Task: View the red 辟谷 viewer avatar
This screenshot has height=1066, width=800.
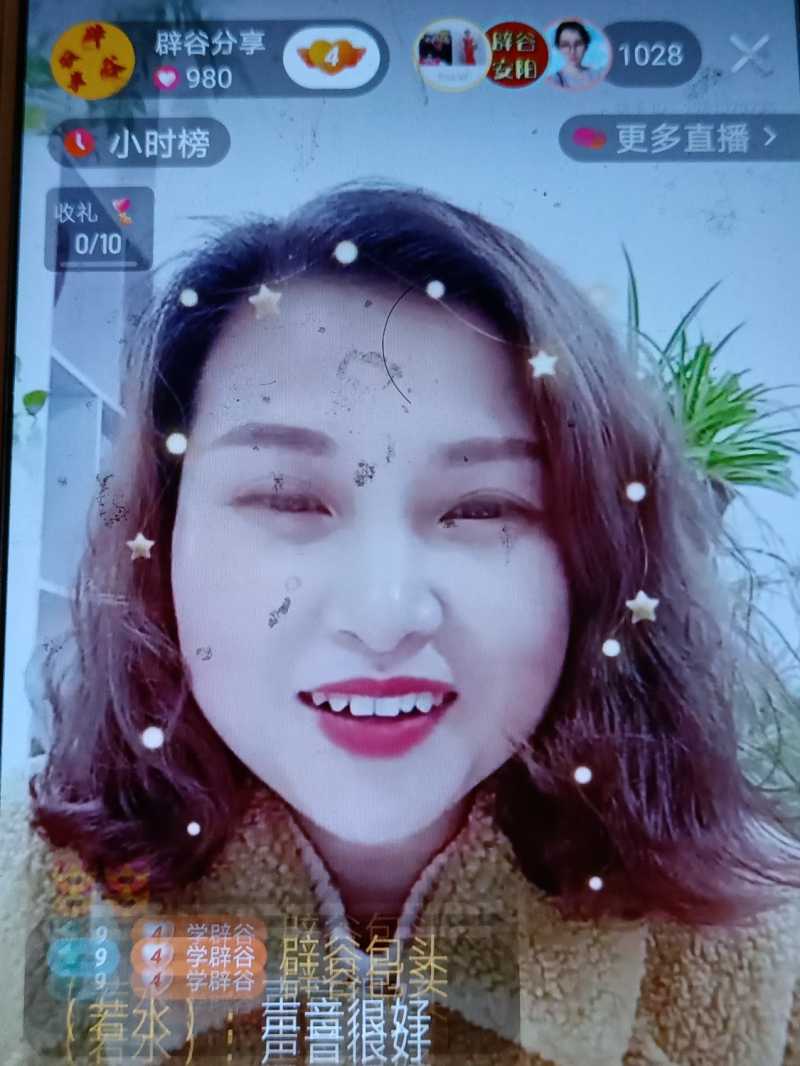Action: click(x=516, y=55)
